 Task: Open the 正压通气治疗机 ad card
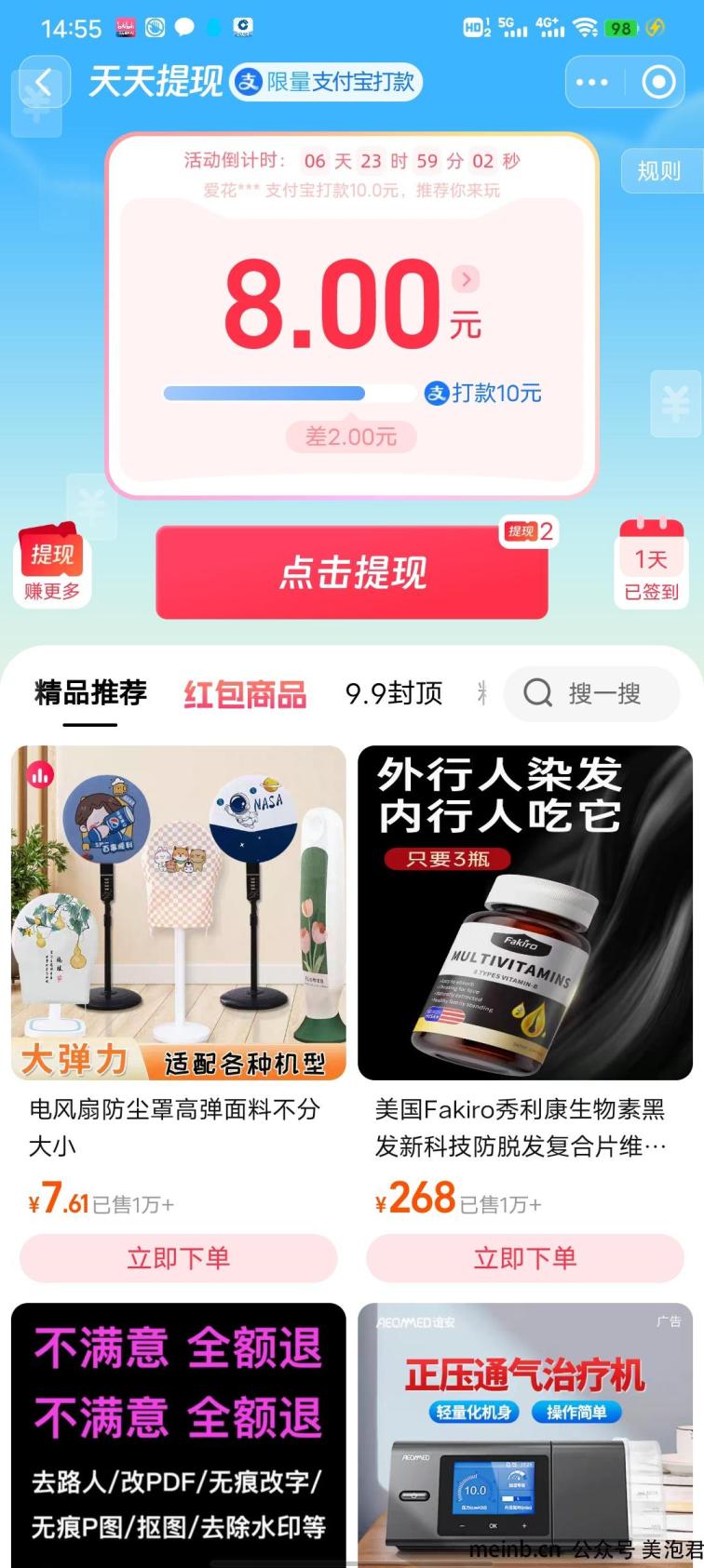pos(525,1435)
